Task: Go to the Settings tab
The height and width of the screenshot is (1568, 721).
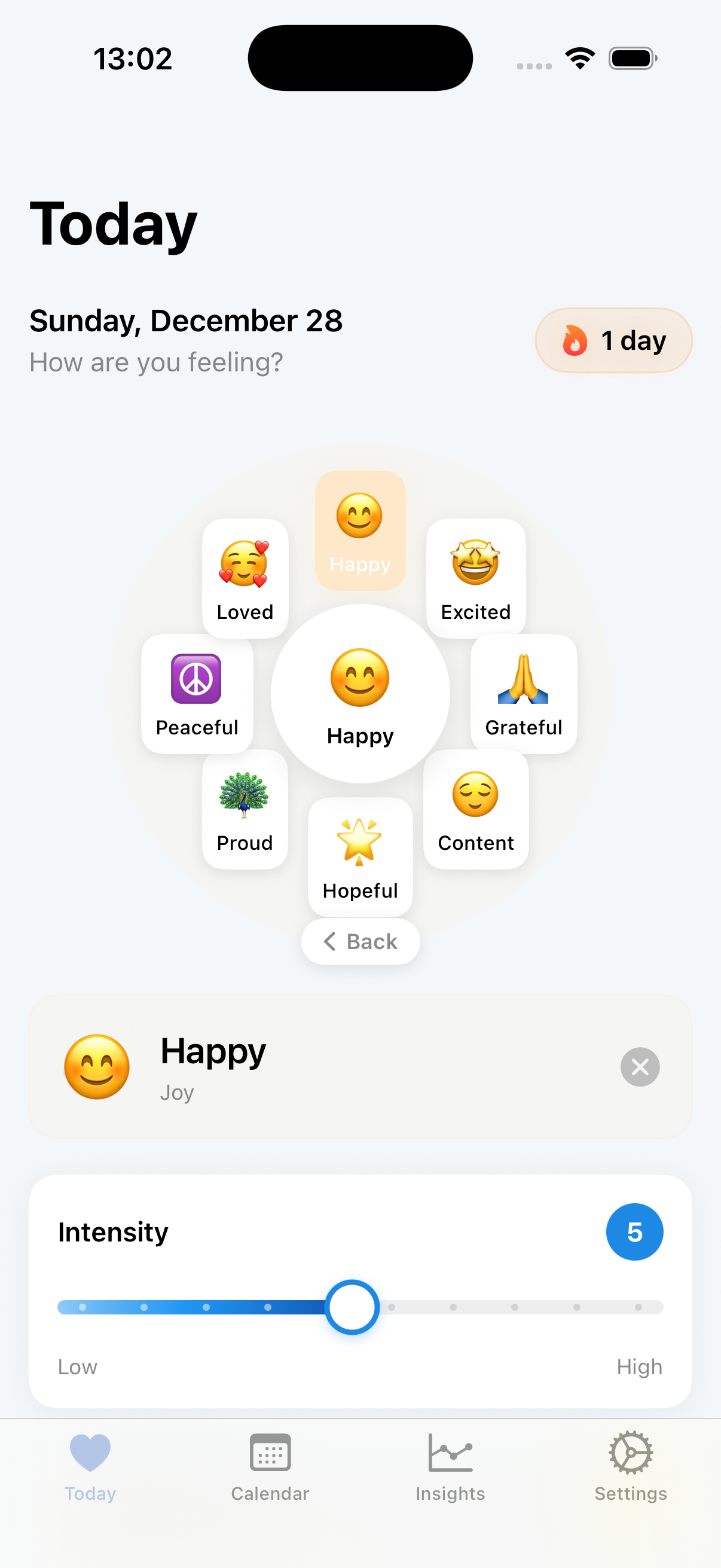Action: (x=630, y=1467)
